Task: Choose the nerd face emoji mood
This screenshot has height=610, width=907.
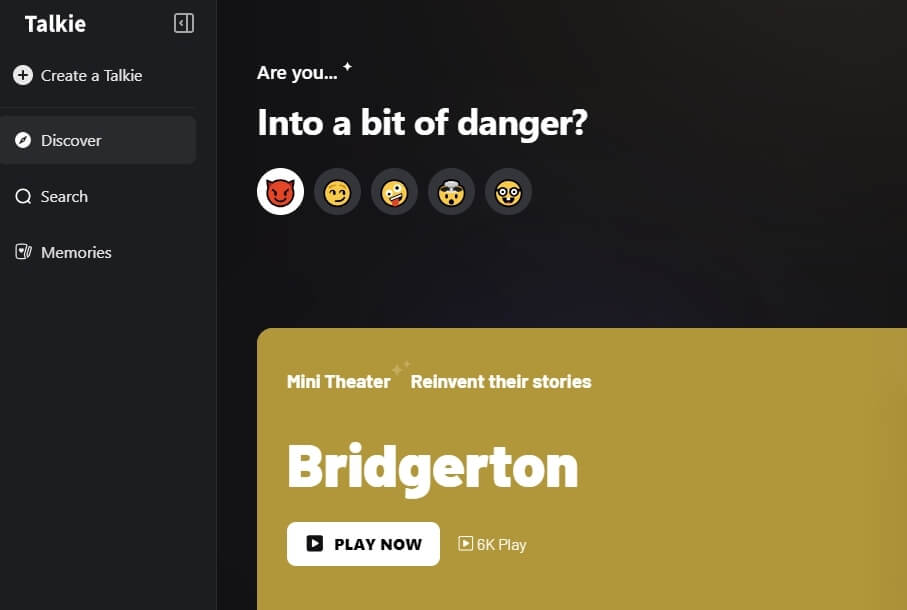Action: coord(509,191)
